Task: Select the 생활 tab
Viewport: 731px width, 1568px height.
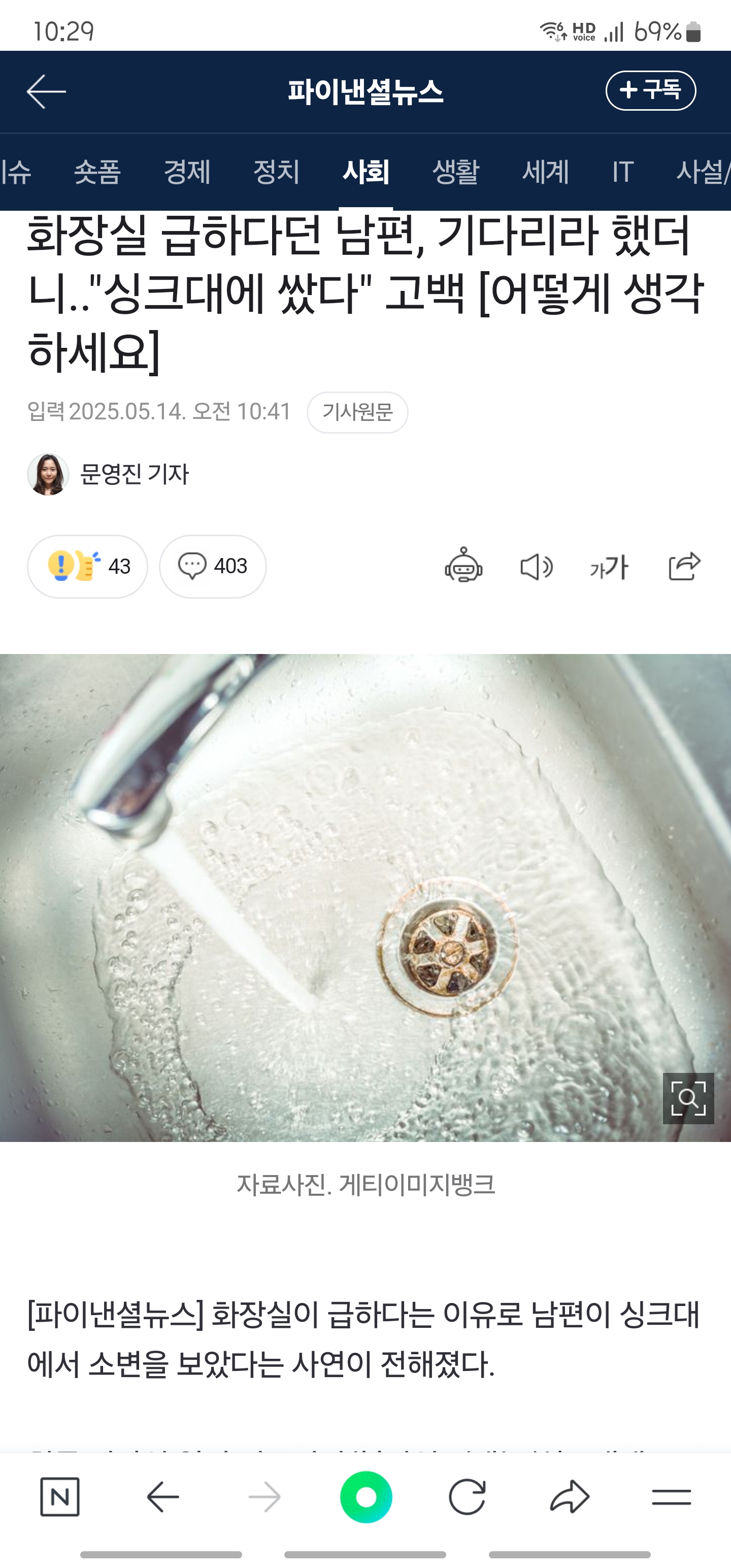Action: pos(456,172)
